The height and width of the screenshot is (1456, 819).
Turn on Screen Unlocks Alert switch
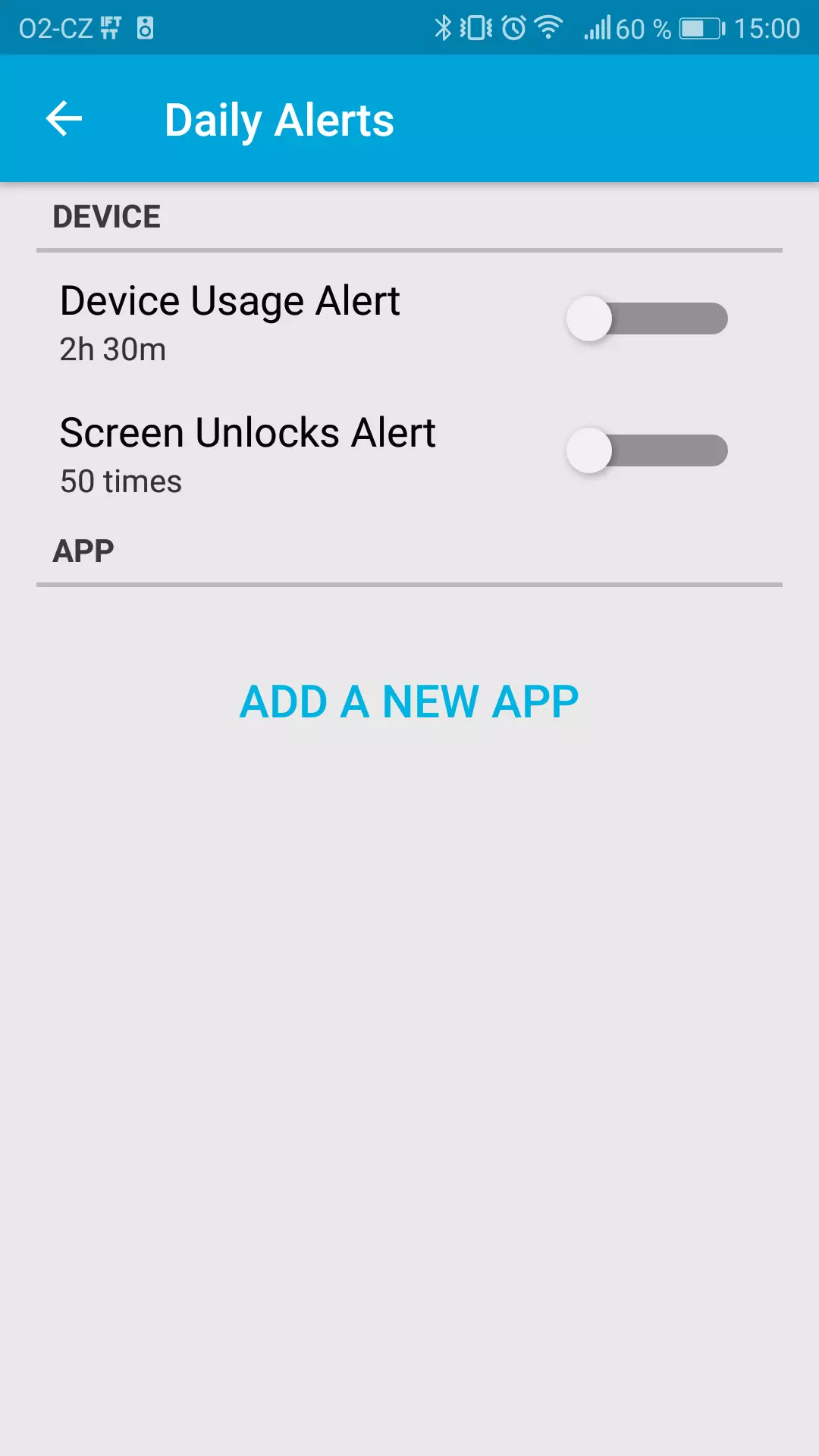coord(647,450)
